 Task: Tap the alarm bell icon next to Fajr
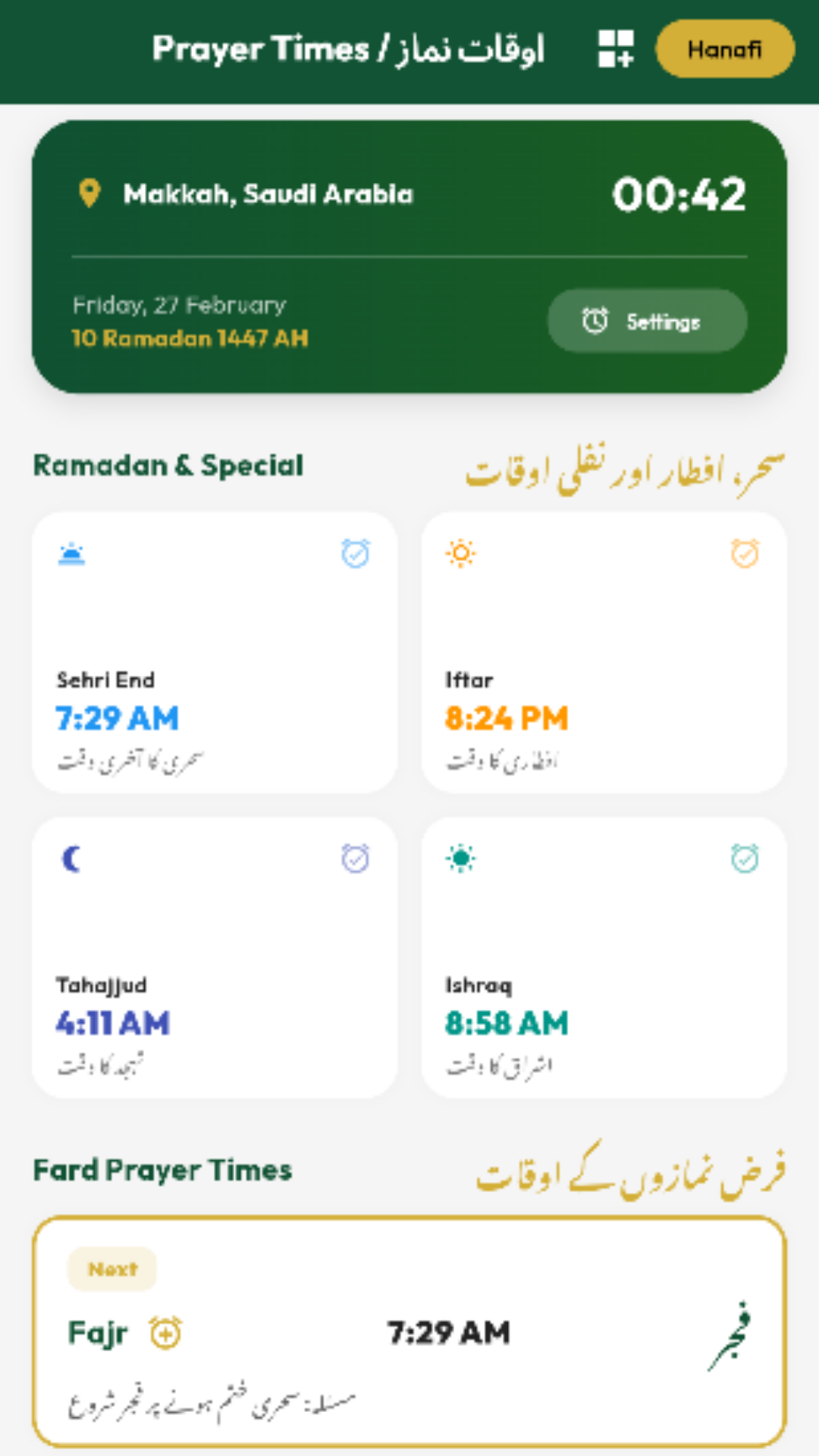point(167,1332)
